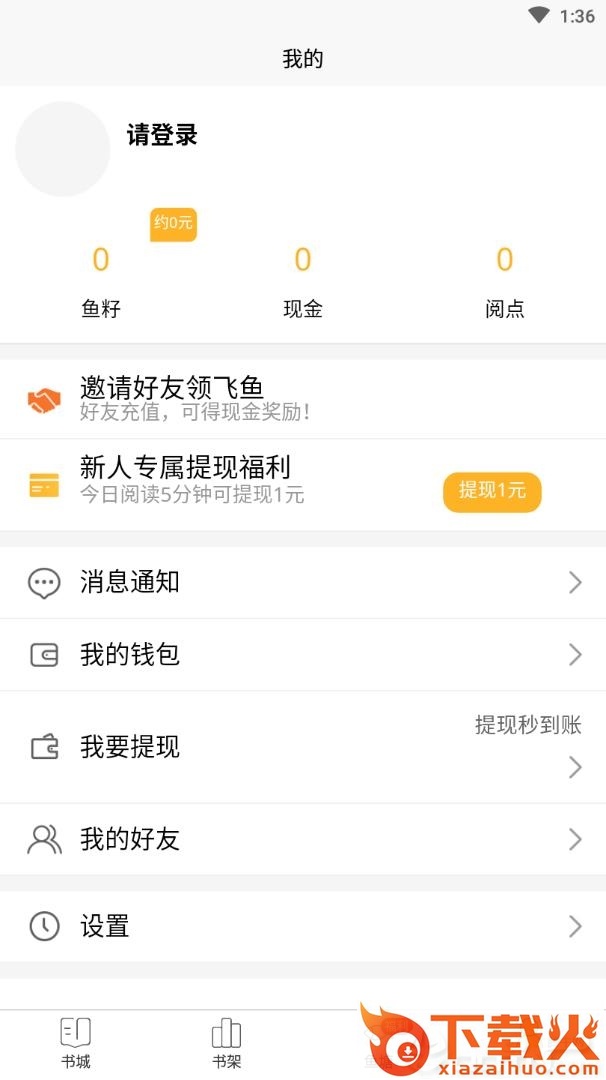Switch to the 书架 tab
Image resolution: width=606 pixels, height=1080 pixels.
[227, 1043]
